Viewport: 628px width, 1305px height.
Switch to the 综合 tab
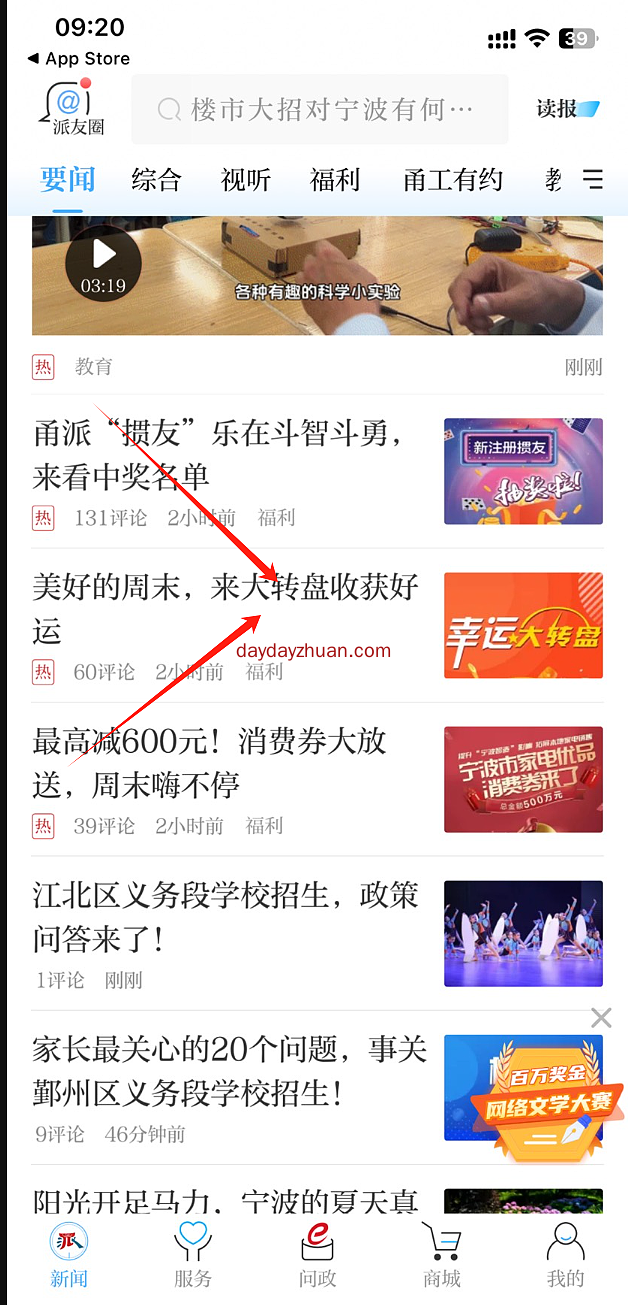(x=157, y=180)
